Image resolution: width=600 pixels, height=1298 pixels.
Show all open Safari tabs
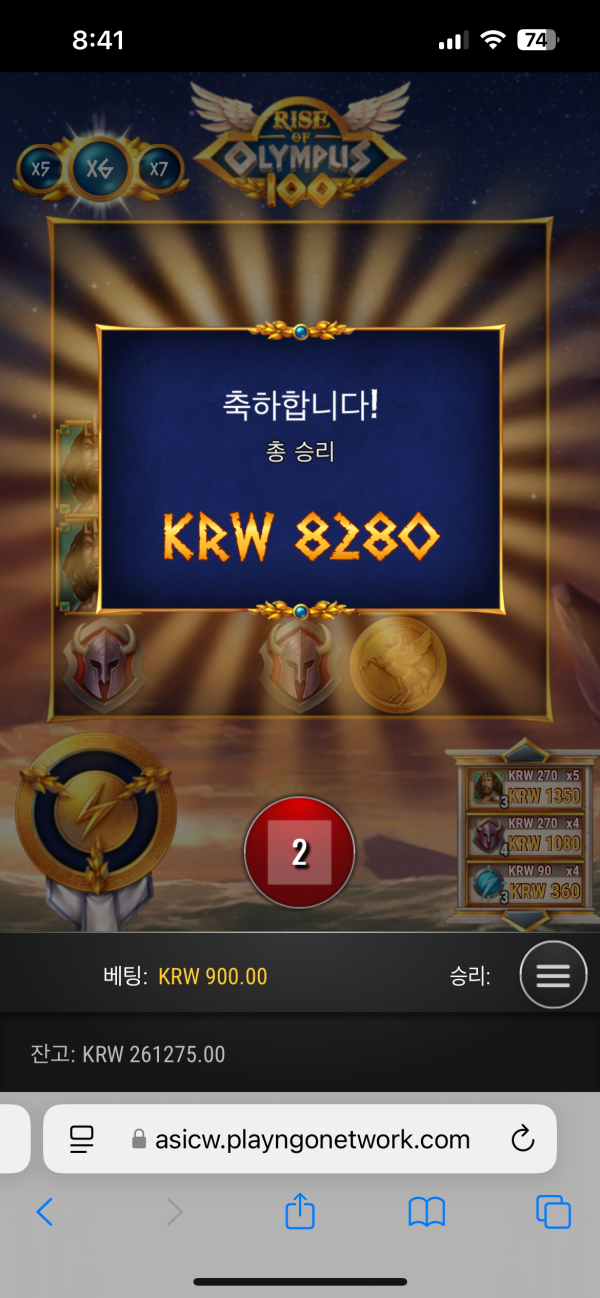pyautogui.click(x=553, y=1213)
